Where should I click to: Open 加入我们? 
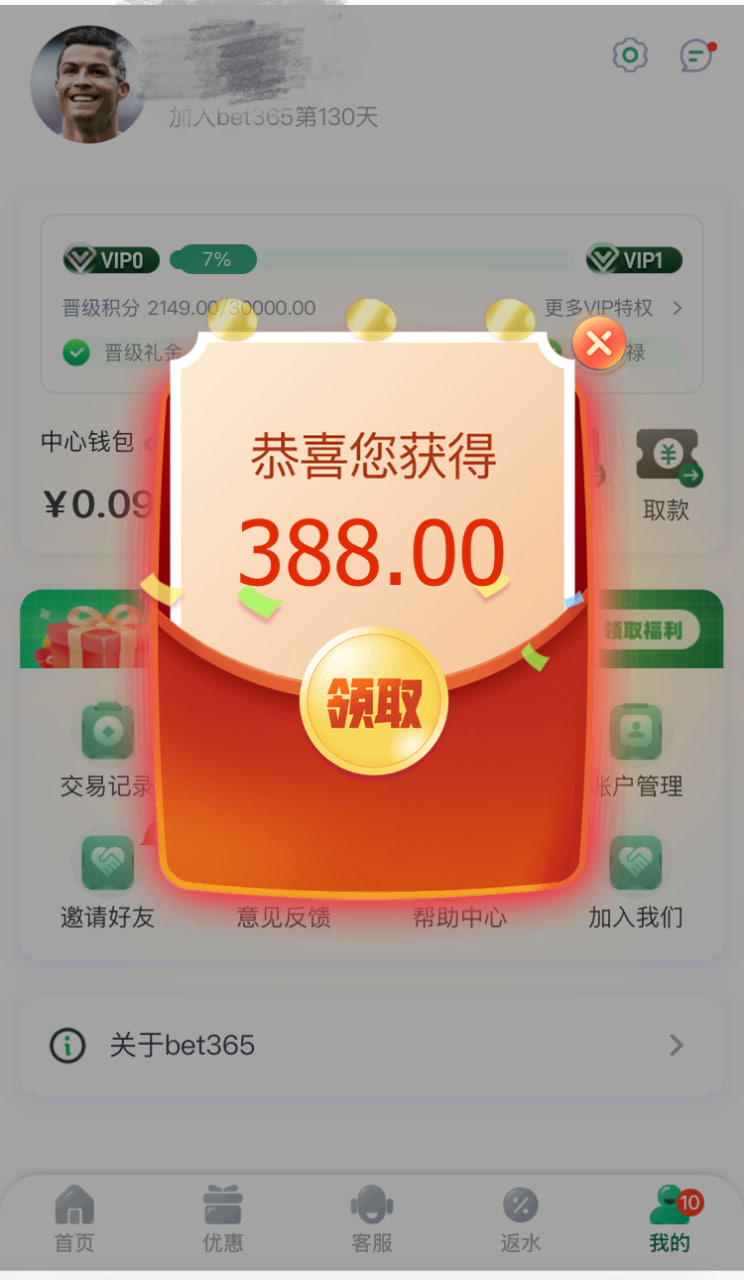pos(636,880)
